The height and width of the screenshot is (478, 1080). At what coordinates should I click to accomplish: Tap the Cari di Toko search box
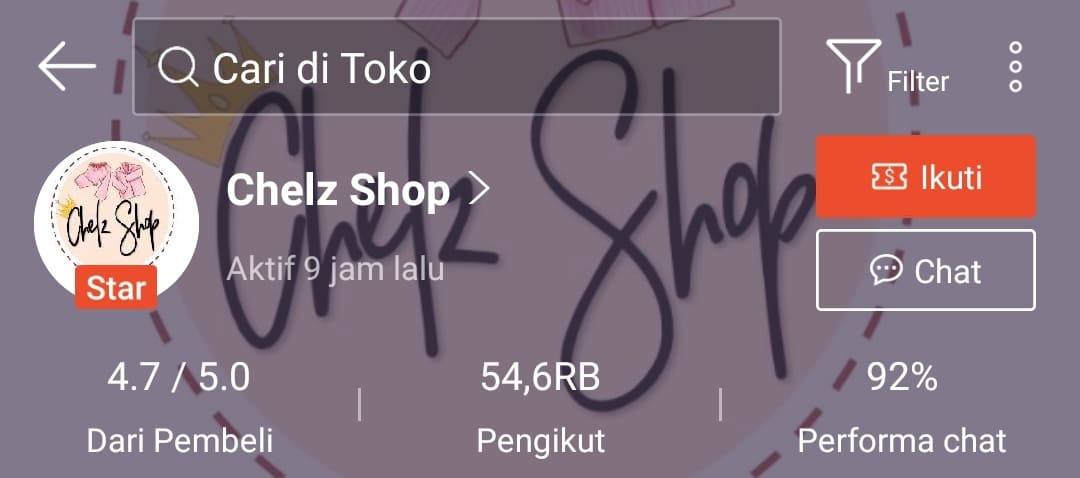[456, 68]
